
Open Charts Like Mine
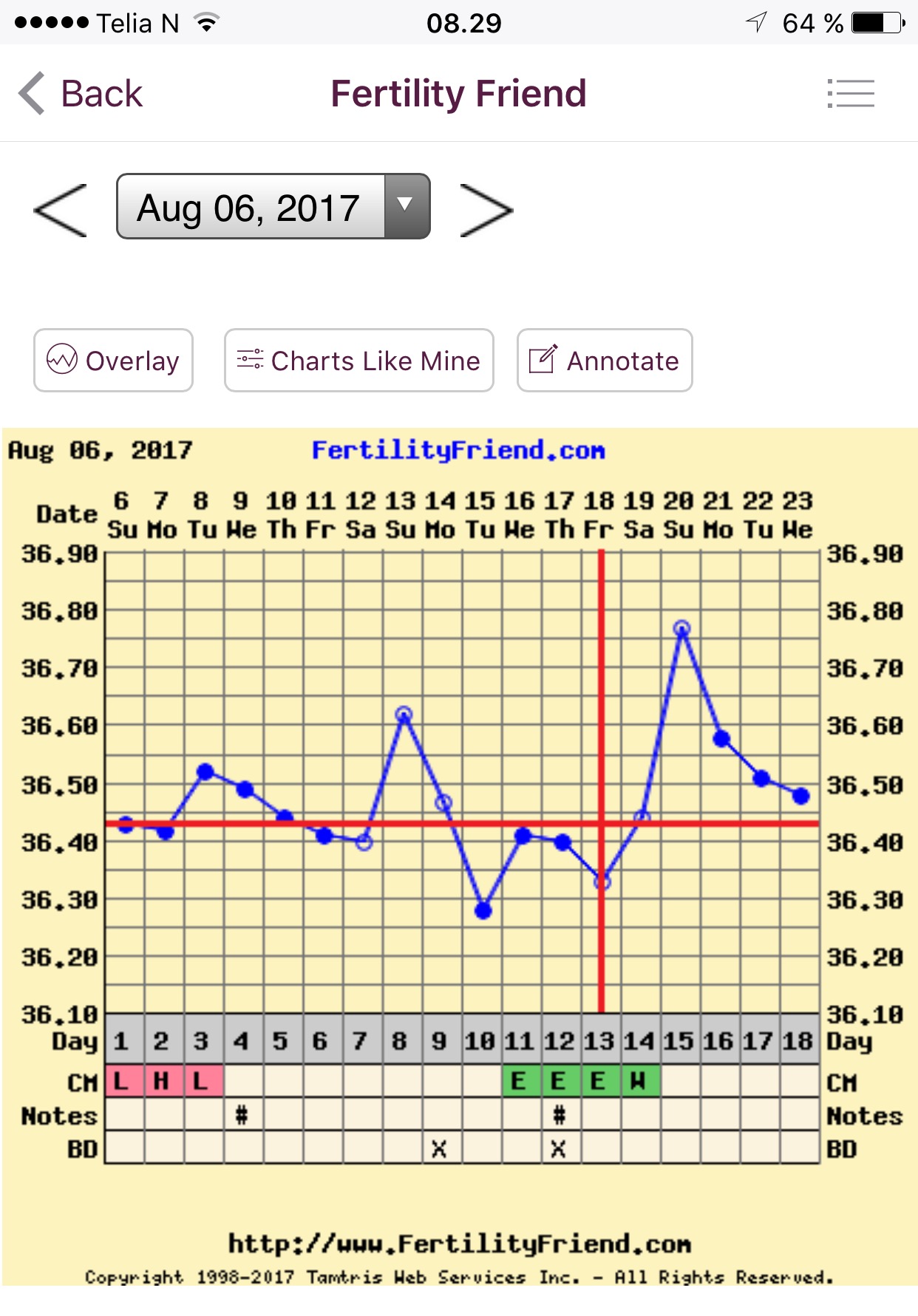[358, 361]
